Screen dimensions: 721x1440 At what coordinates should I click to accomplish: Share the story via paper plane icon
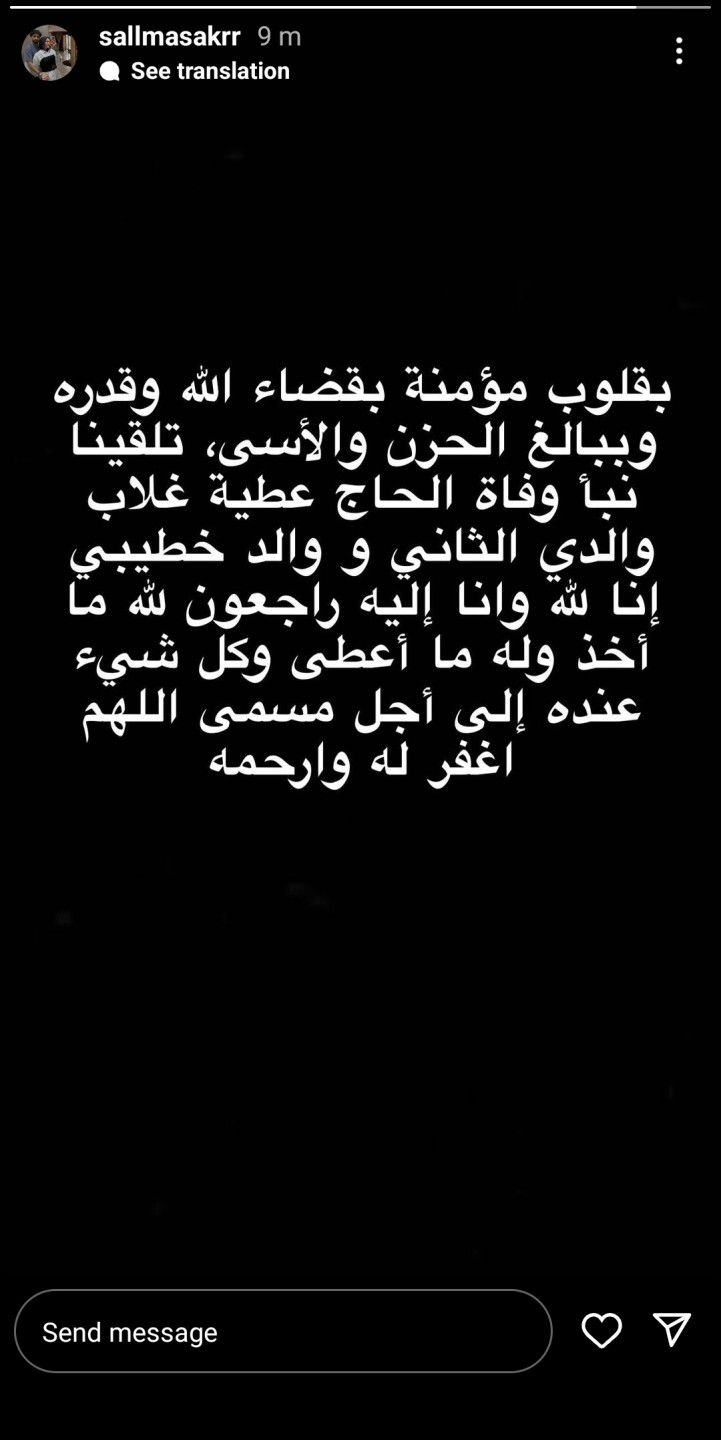tap(672, 1330)
